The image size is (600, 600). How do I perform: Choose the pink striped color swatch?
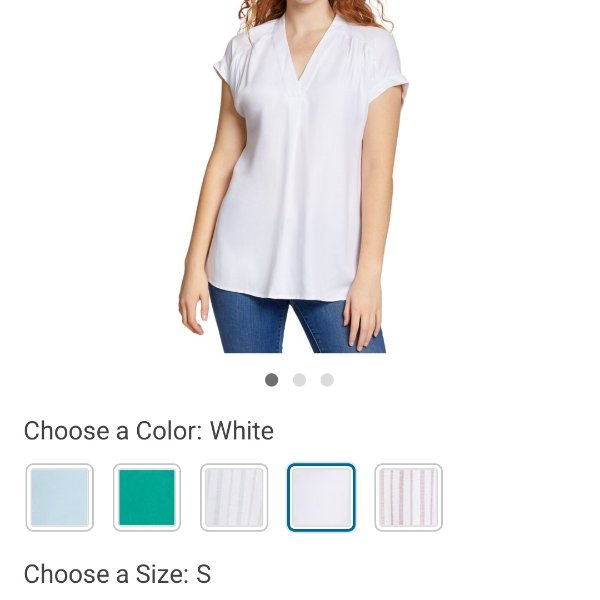(408, 497)
